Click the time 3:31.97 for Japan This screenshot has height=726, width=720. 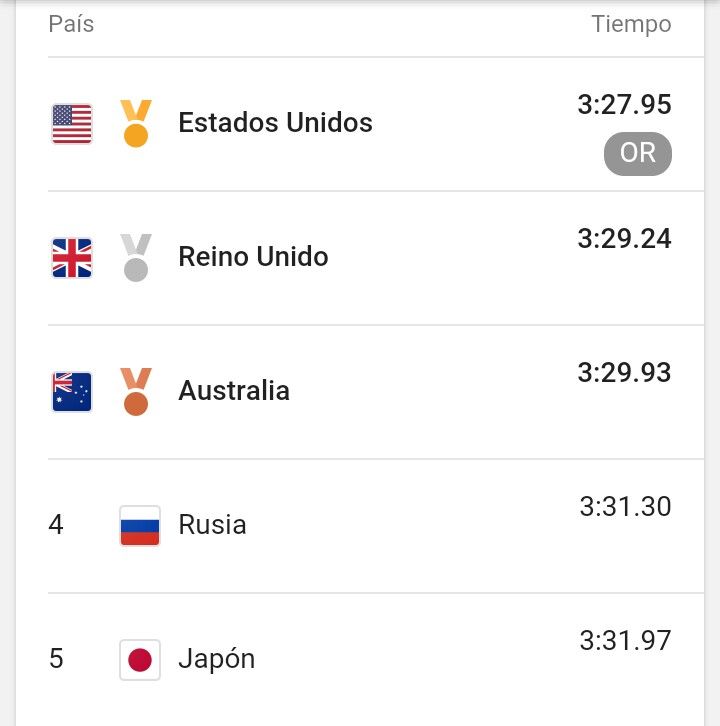(623, 640)
